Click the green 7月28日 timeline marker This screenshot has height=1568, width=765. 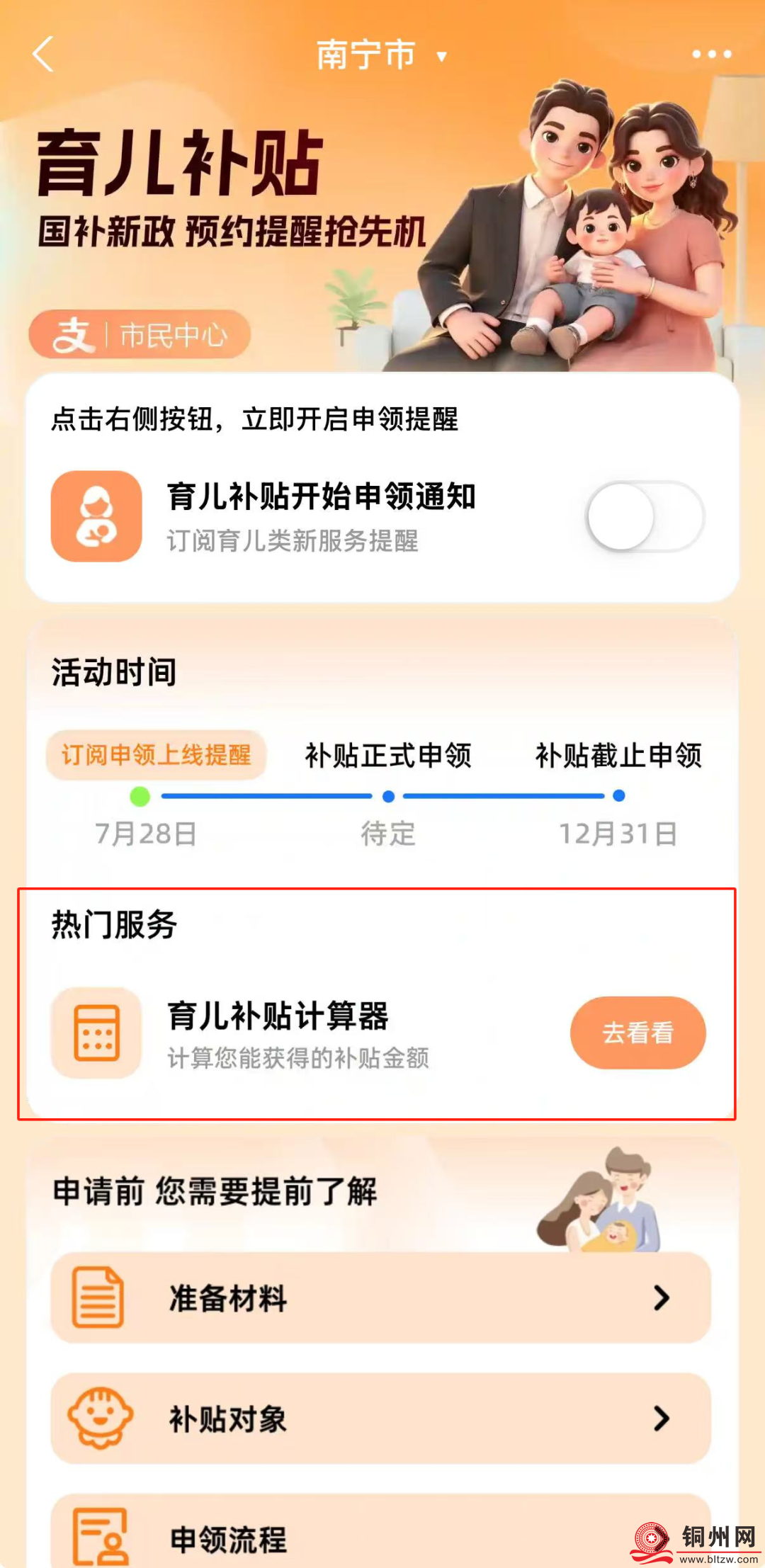[140, 796]
